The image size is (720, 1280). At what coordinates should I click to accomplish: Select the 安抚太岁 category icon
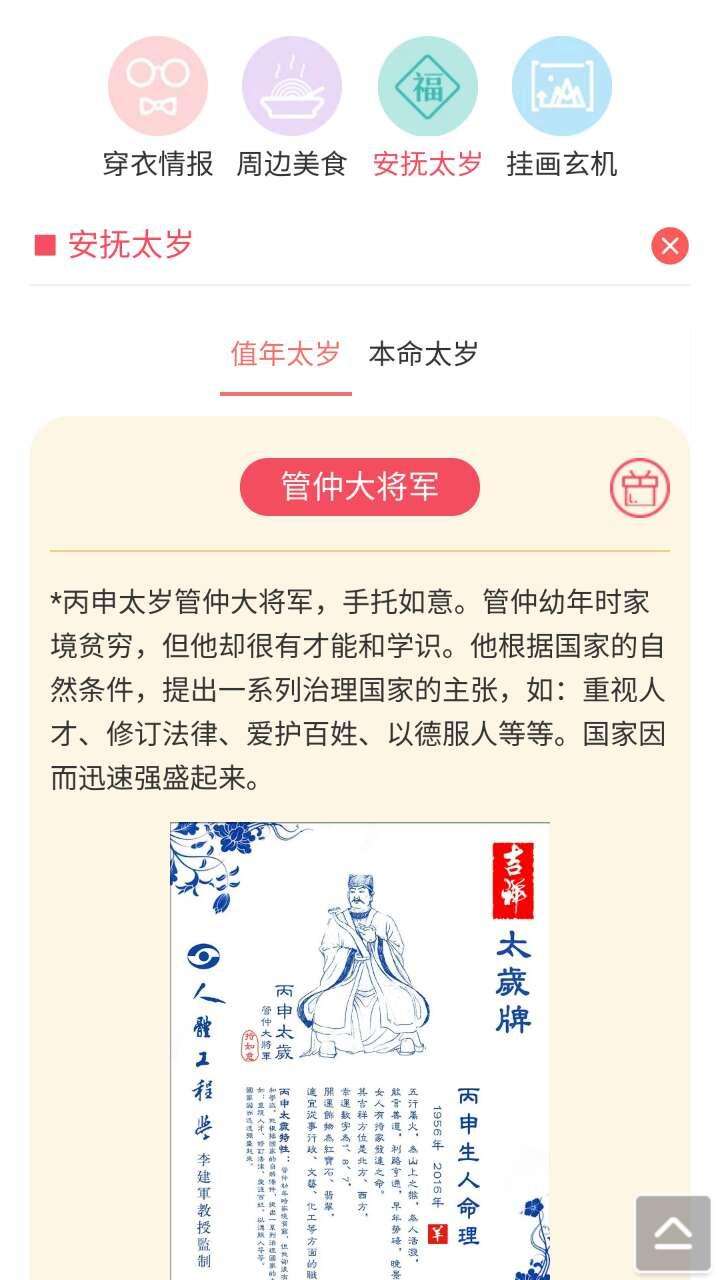(x=427, y=88)
